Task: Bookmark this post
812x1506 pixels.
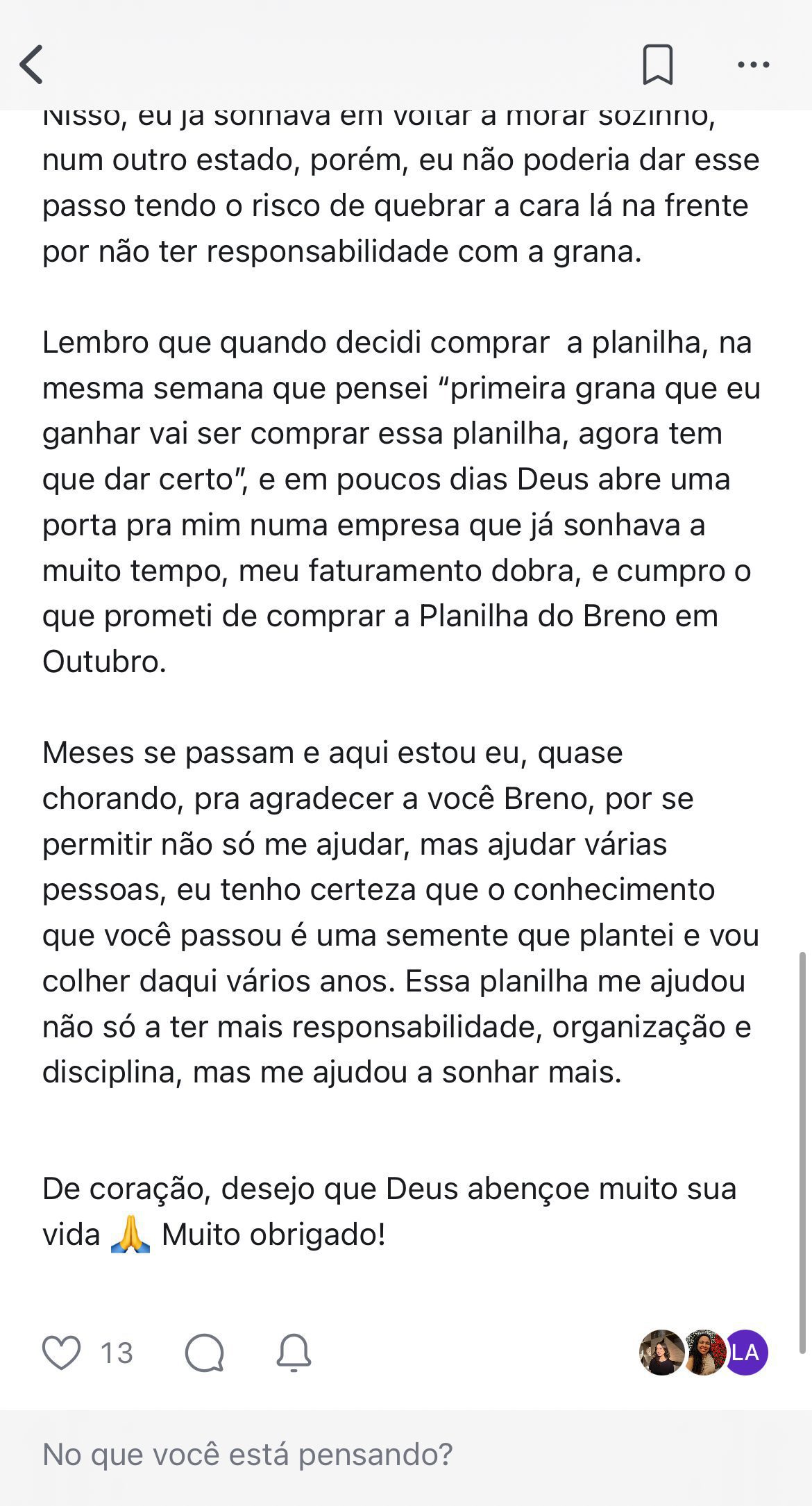Action: [657, 65]
